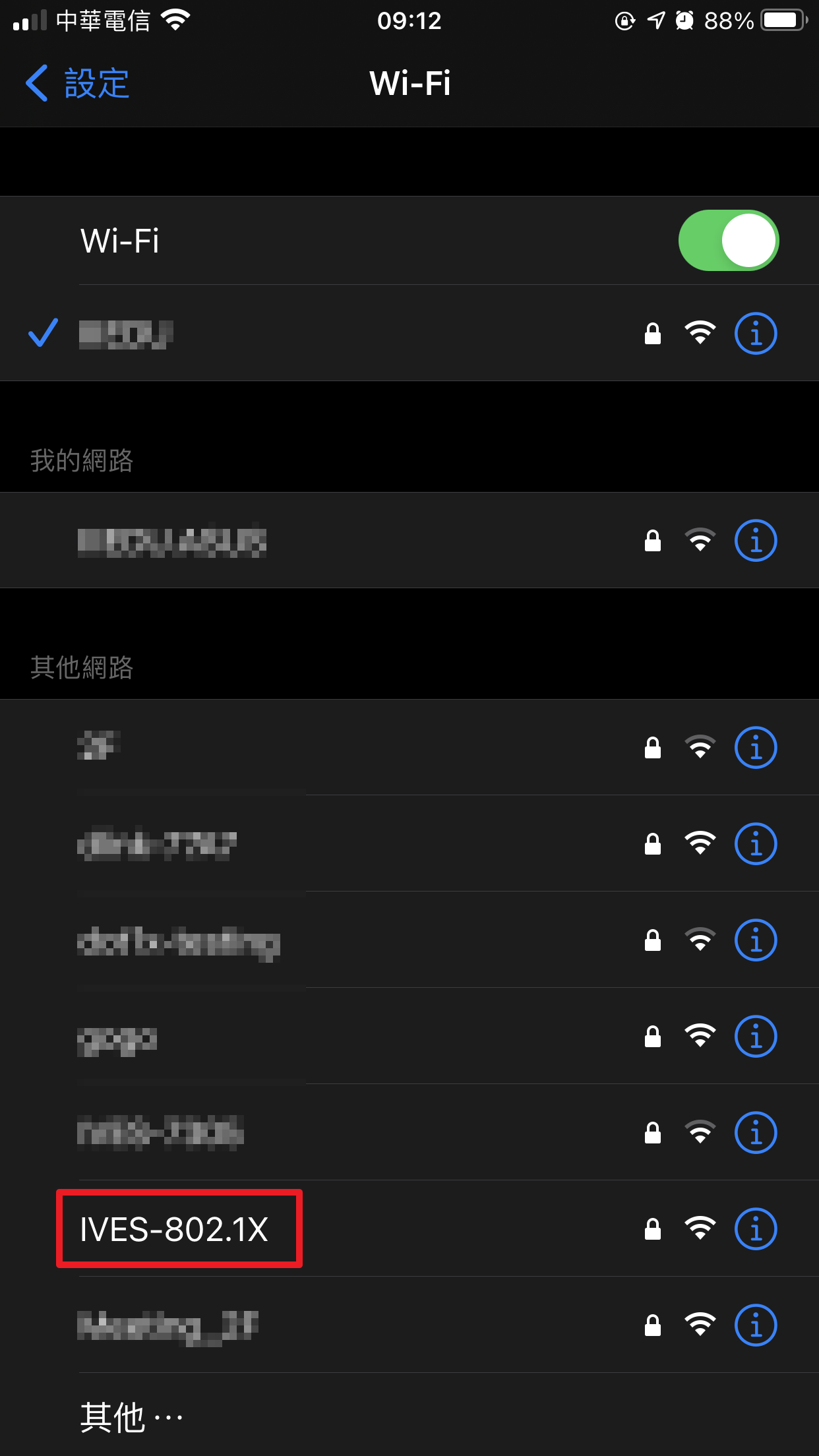Viewport: 819px width, 1456px height.
Task: Select 其他… to enter a network manually
Action: pos(409,1416)
